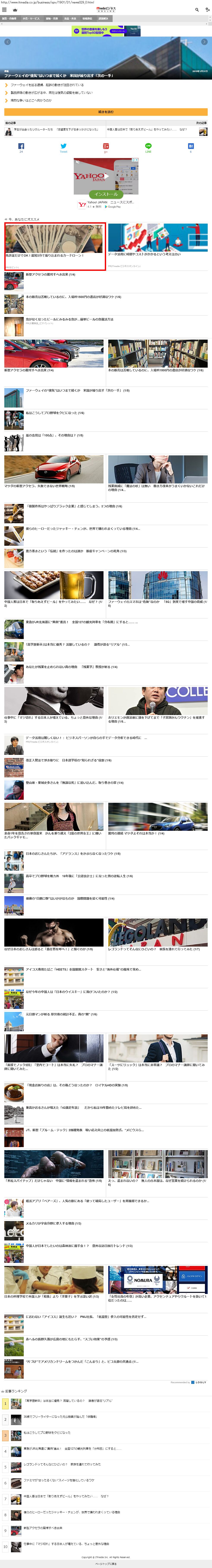This screenshot has width=212, height=1568.
Task: Go to previous slide in hero carousel
Action: click(x=7, y=42)
